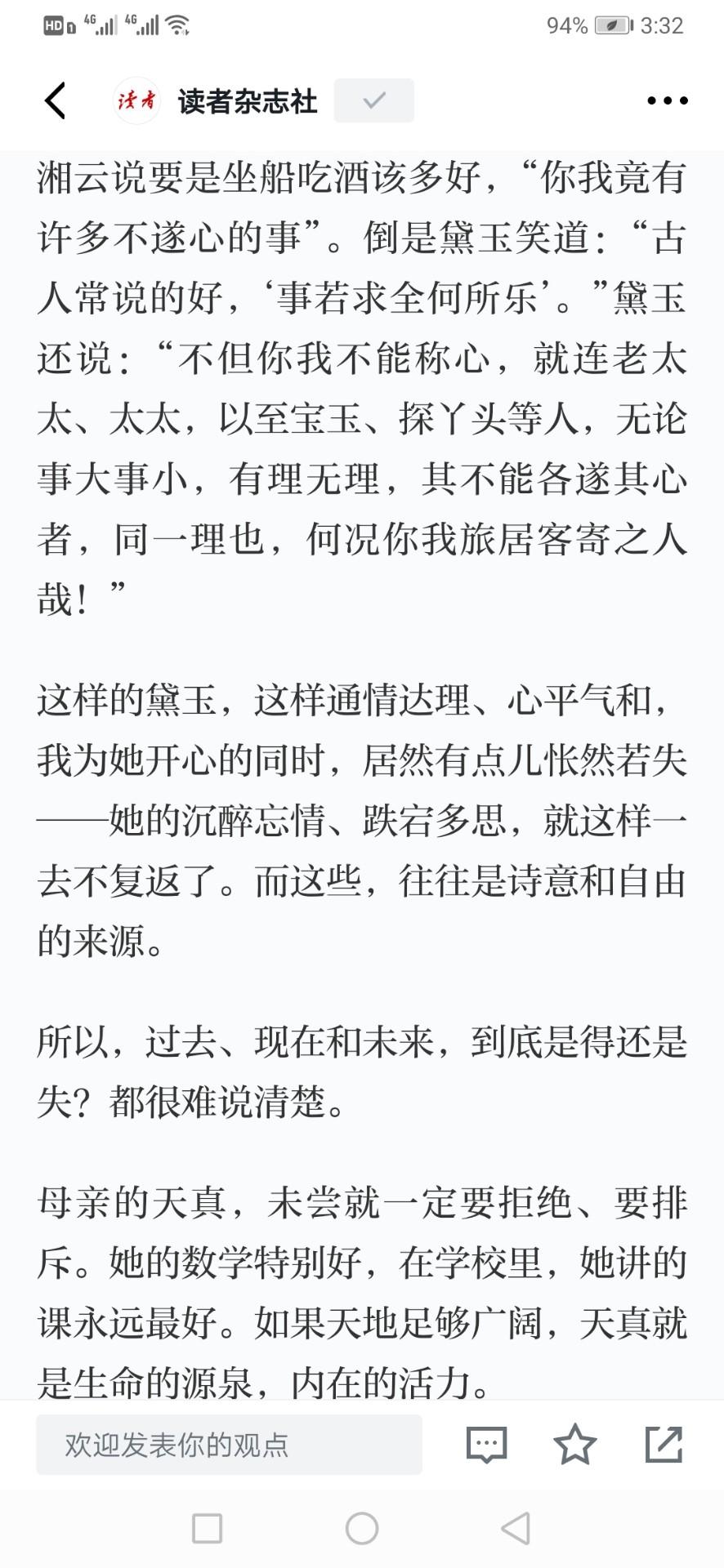Viewport: 724px width, 1568px height.
Task: Tap the followed checkmark button
Action: point(373,100)
